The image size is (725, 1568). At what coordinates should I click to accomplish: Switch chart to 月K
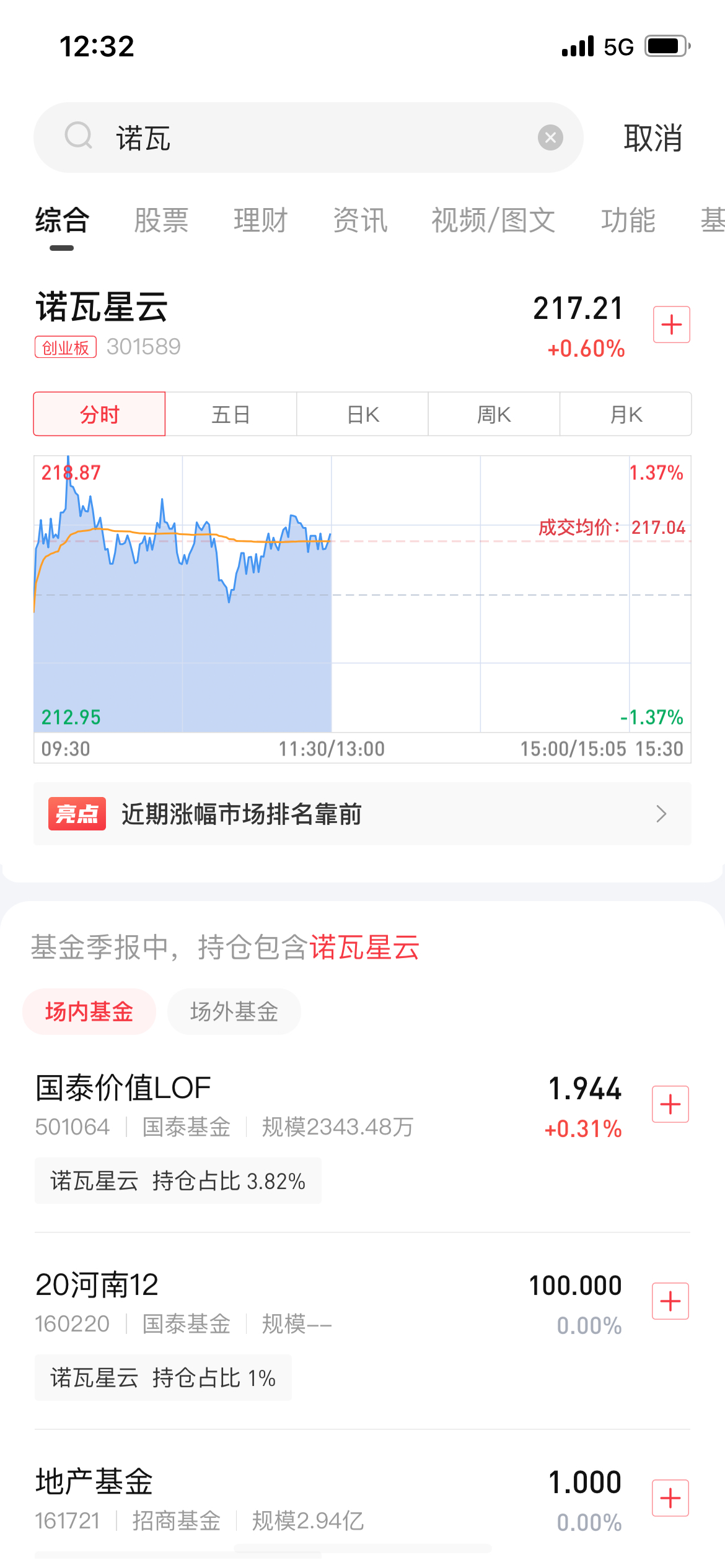(x=626, y=414)
